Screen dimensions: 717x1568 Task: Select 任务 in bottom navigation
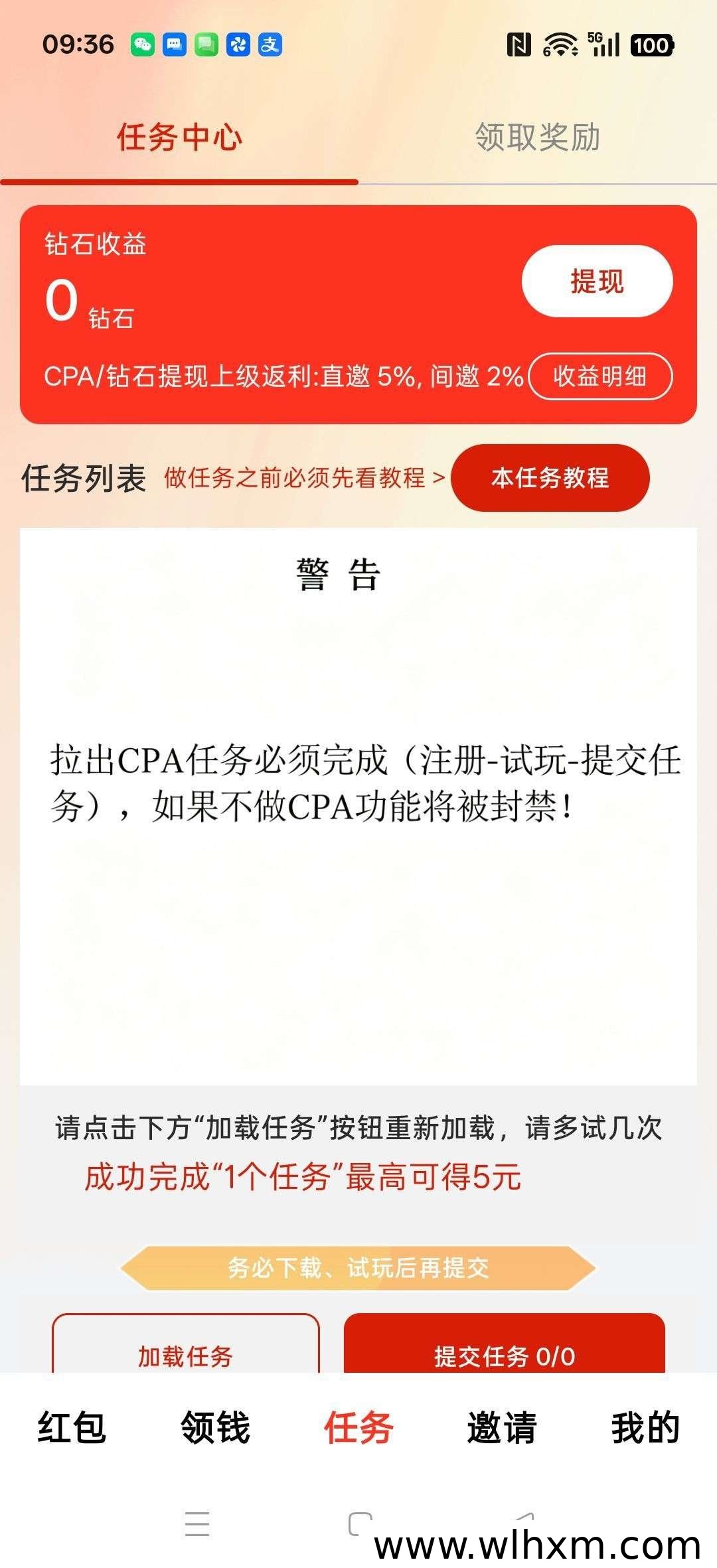point(358,1427)
